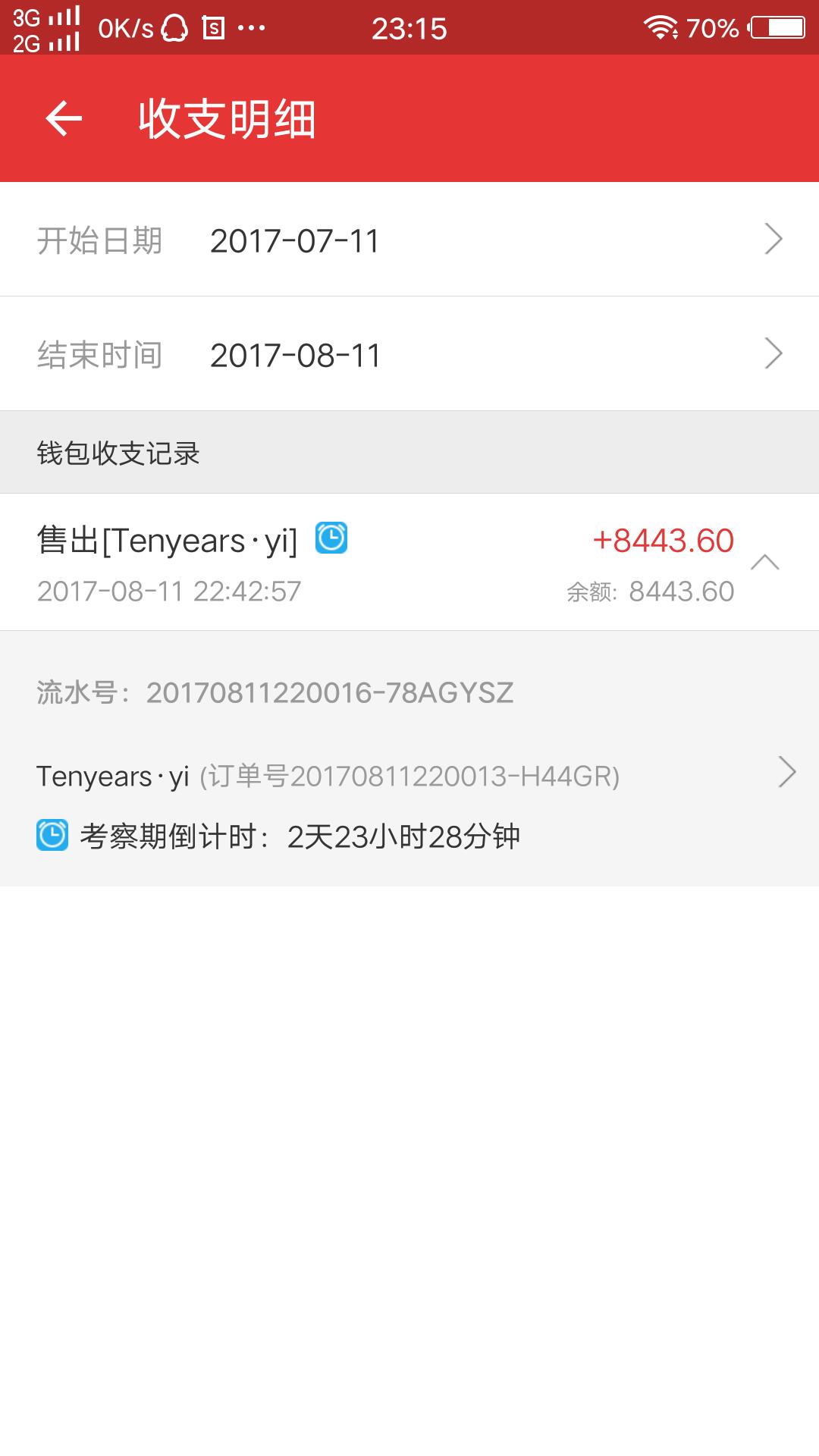819x1456 pixels.
Task: Open the 开始日期 date picker
Action: [x=409, y=240]
